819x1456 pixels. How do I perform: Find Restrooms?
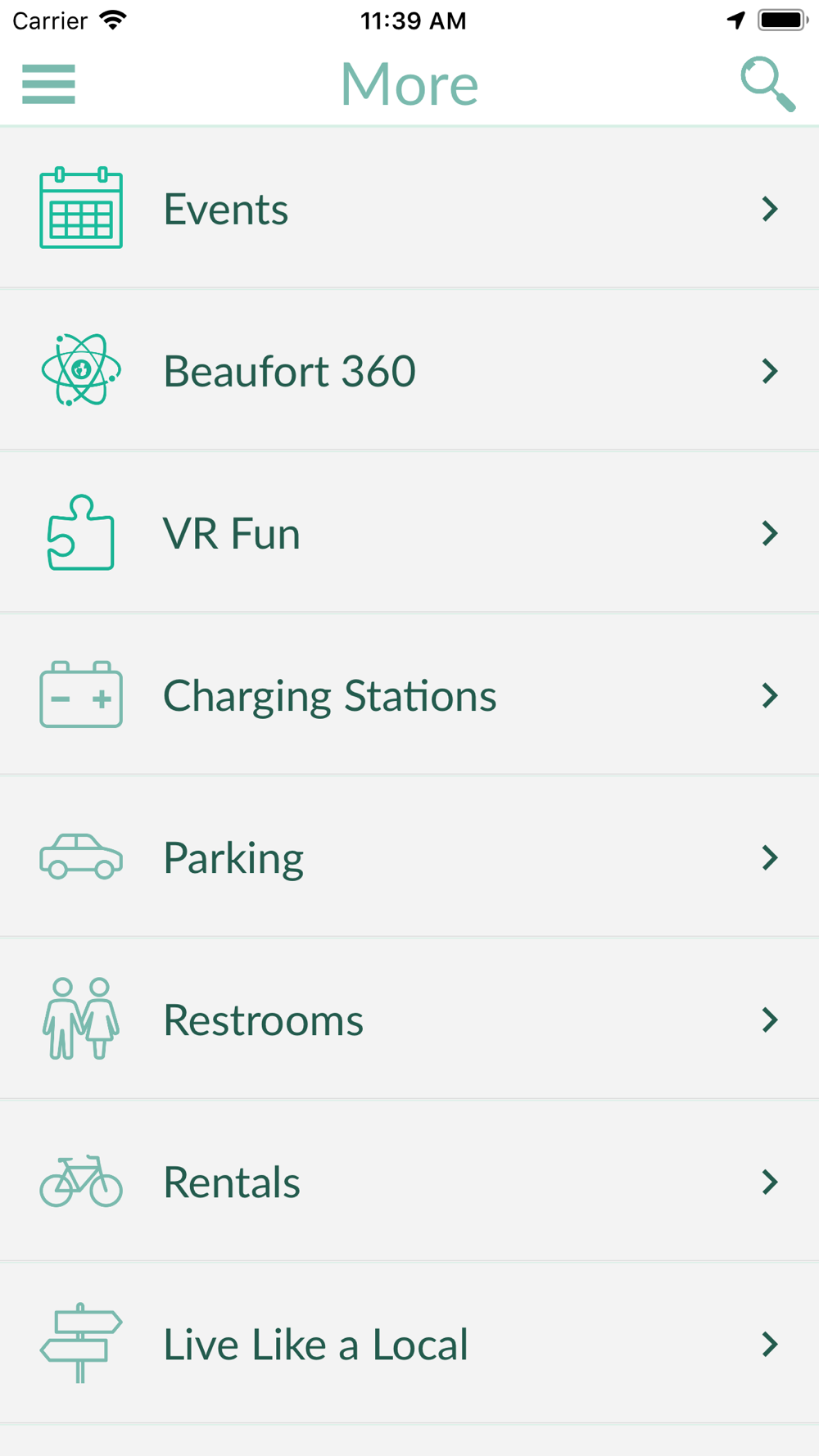click(x=409, y=1019)
